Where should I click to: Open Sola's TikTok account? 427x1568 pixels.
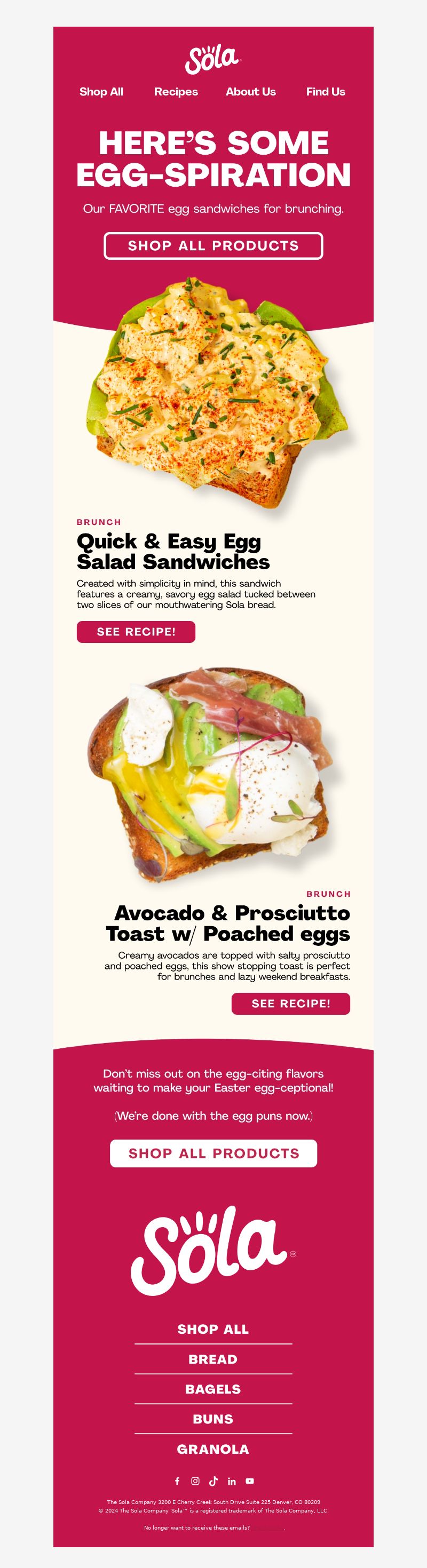tap(213, 1481)
